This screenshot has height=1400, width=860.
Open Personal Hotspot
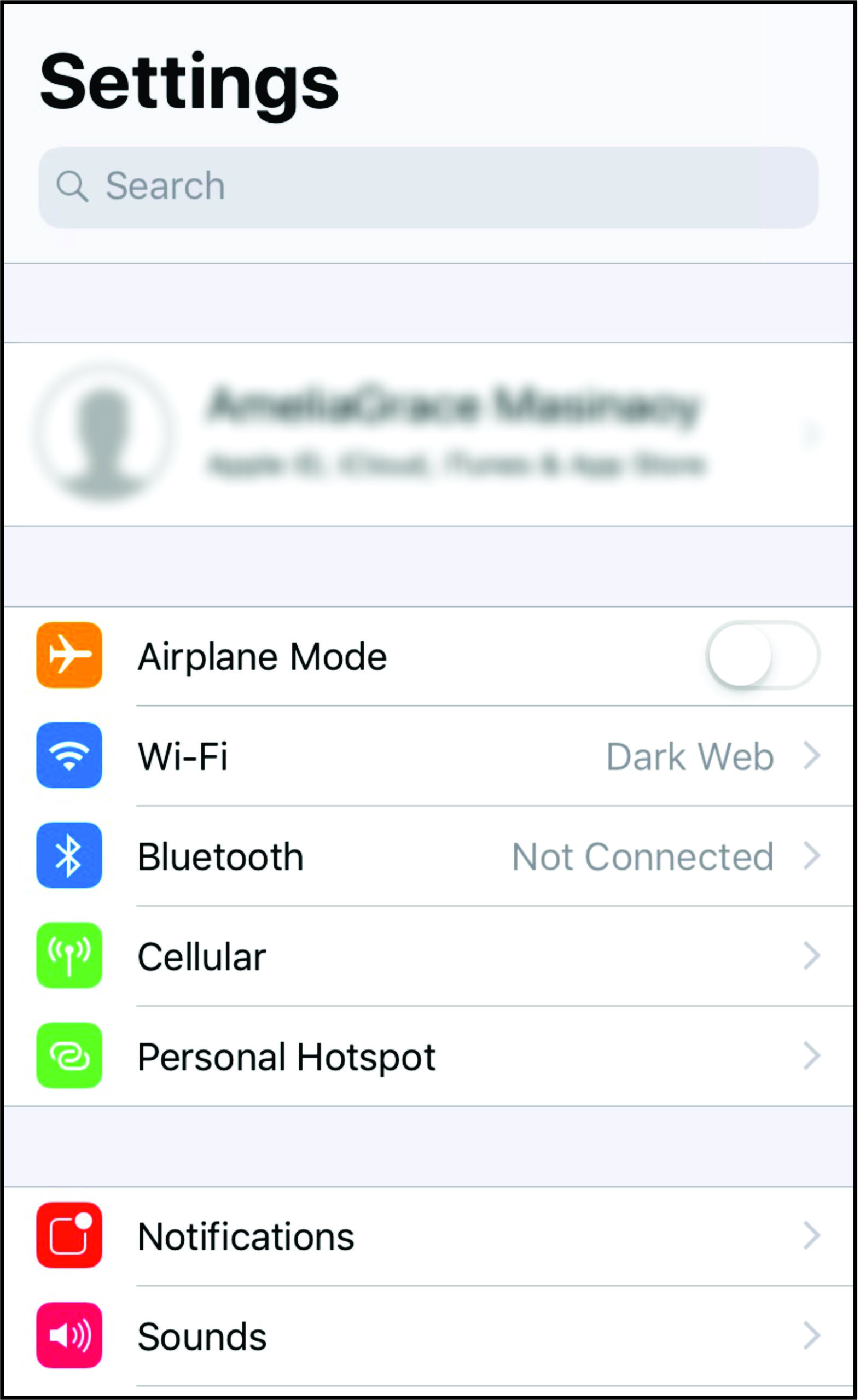428,1055
